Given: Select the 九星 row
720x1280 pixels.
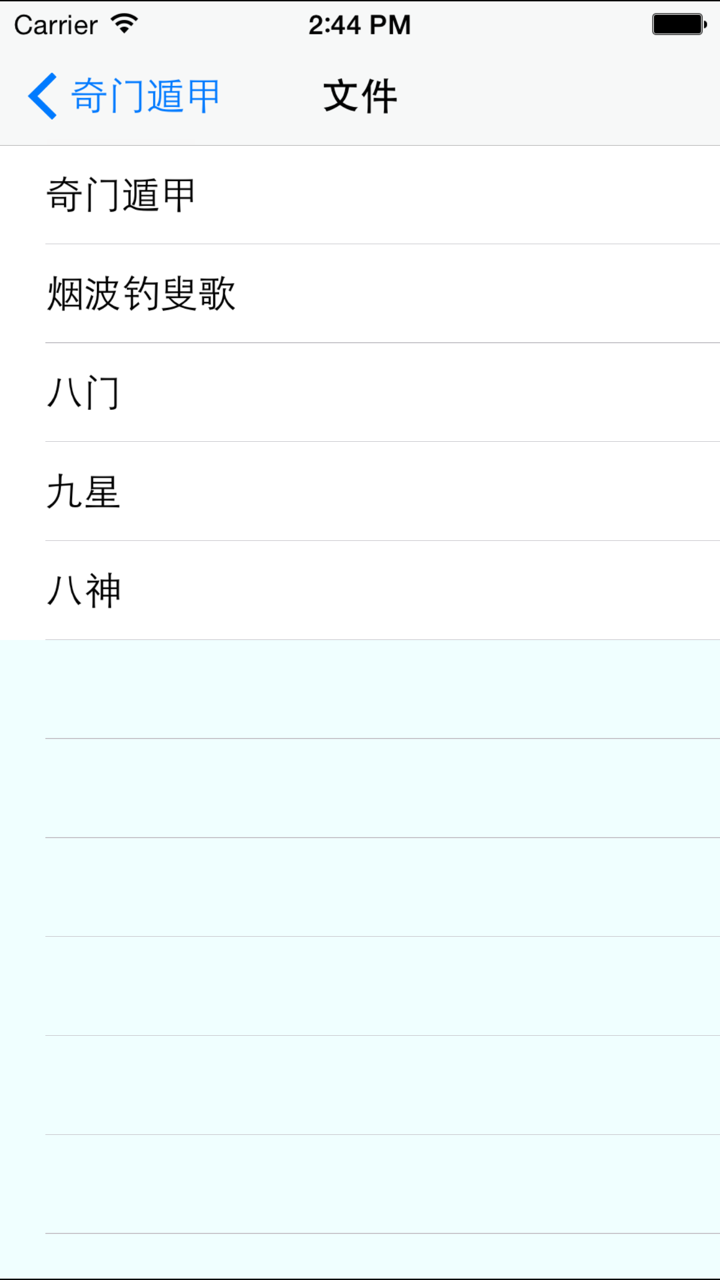Looking at the screenshot, I should [84, 491].
